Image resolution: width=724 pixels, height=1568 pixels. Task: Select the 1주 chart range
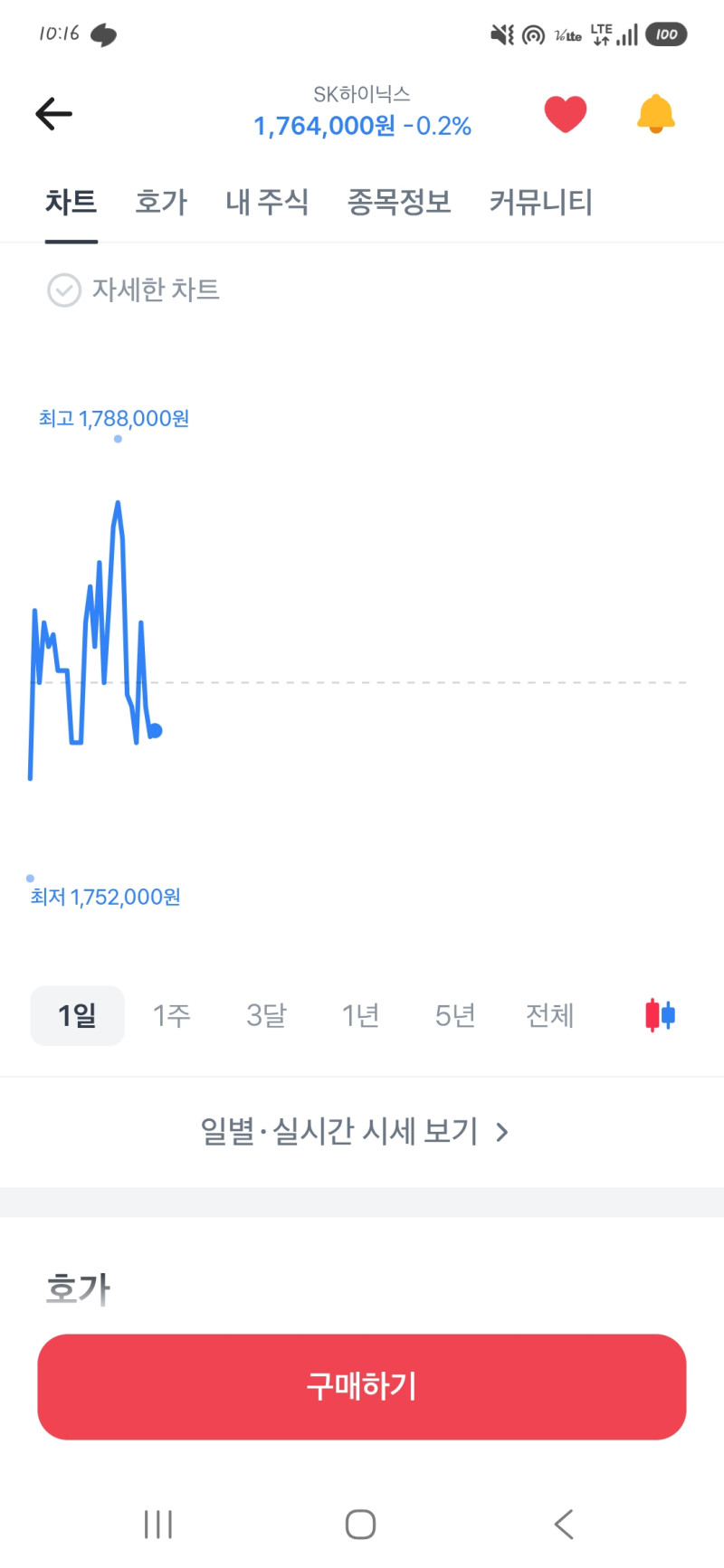coord(172,1015)
